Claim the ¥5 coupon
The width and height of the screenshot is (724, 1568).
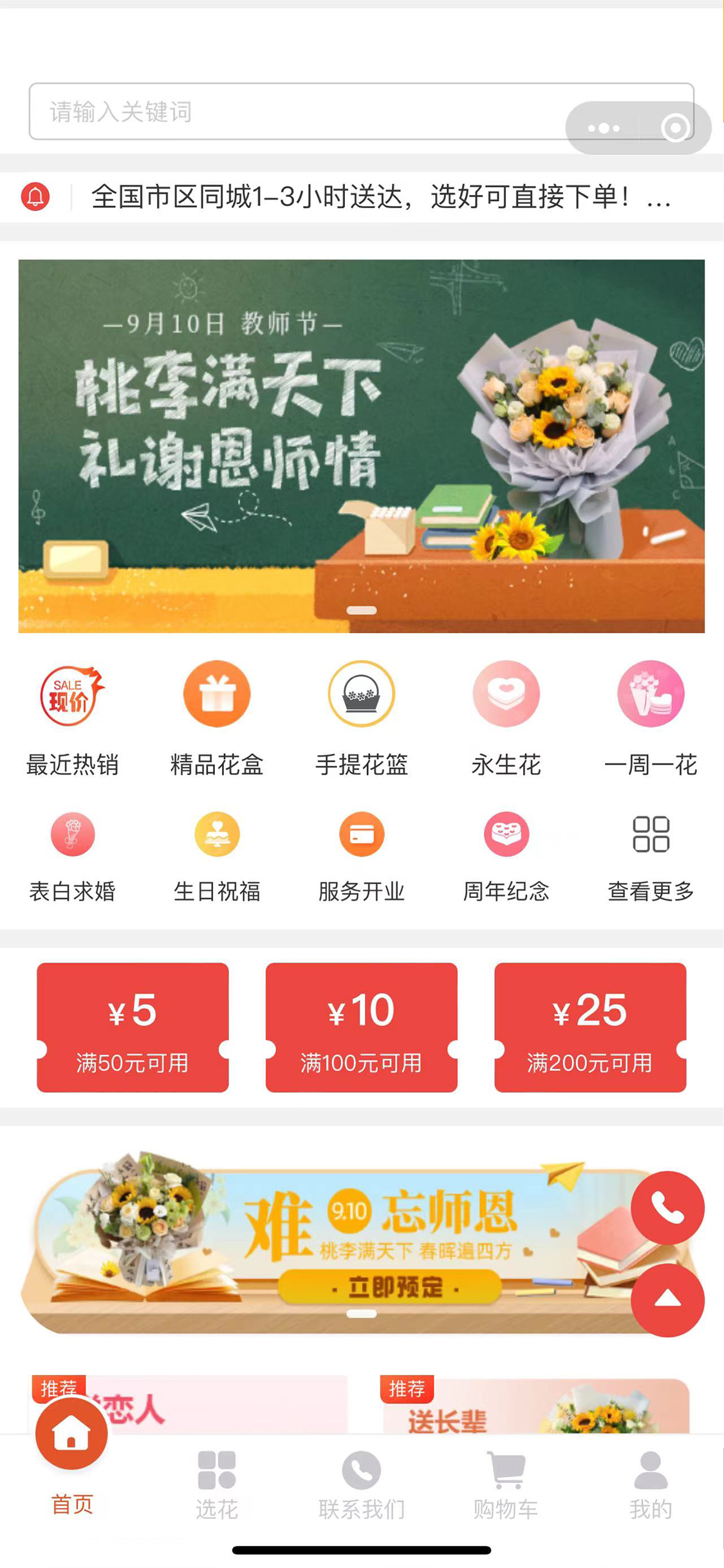[x=133, y=1027]
